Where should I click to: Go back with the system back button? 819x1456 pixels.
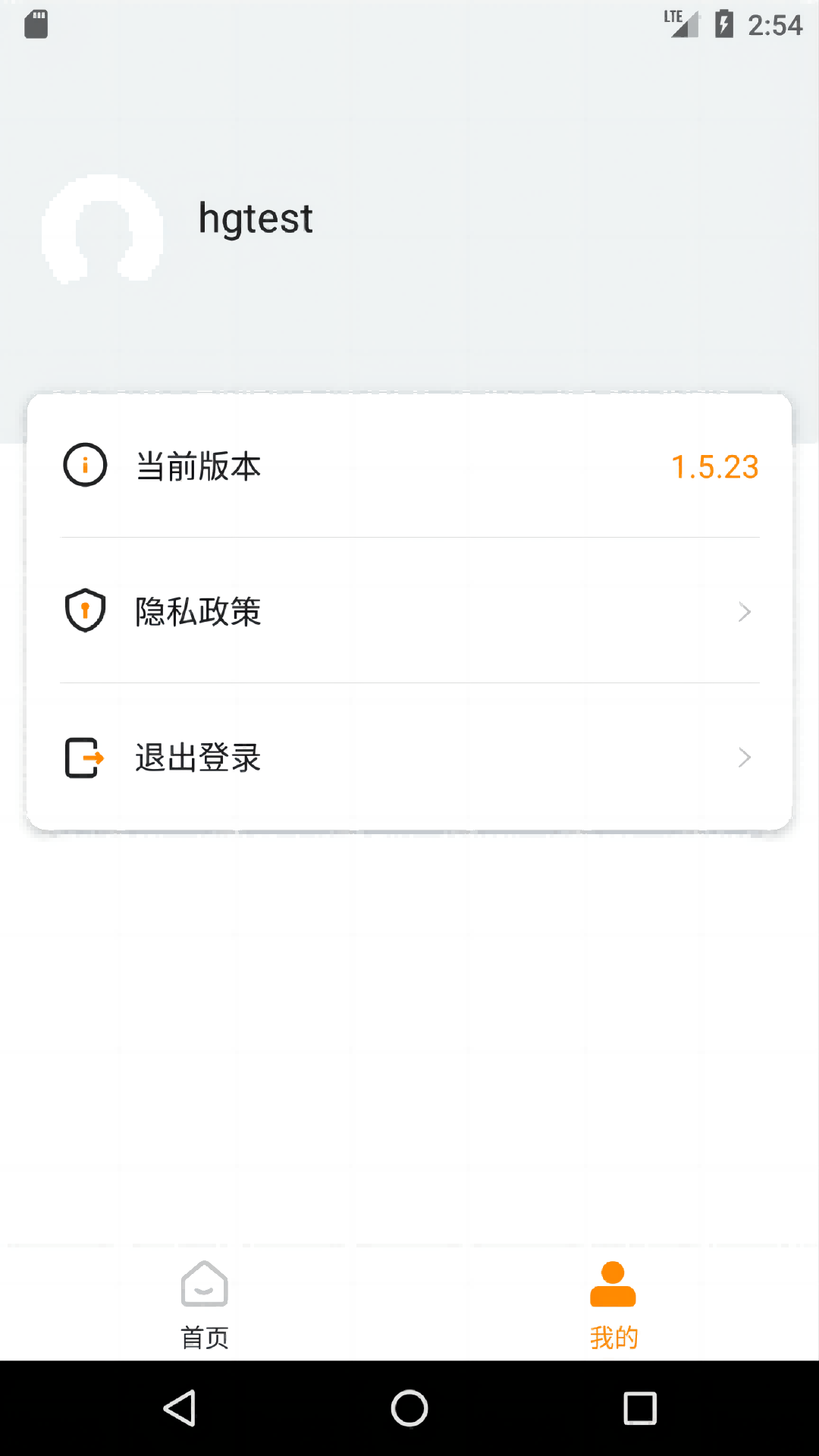coord(180,1408)
